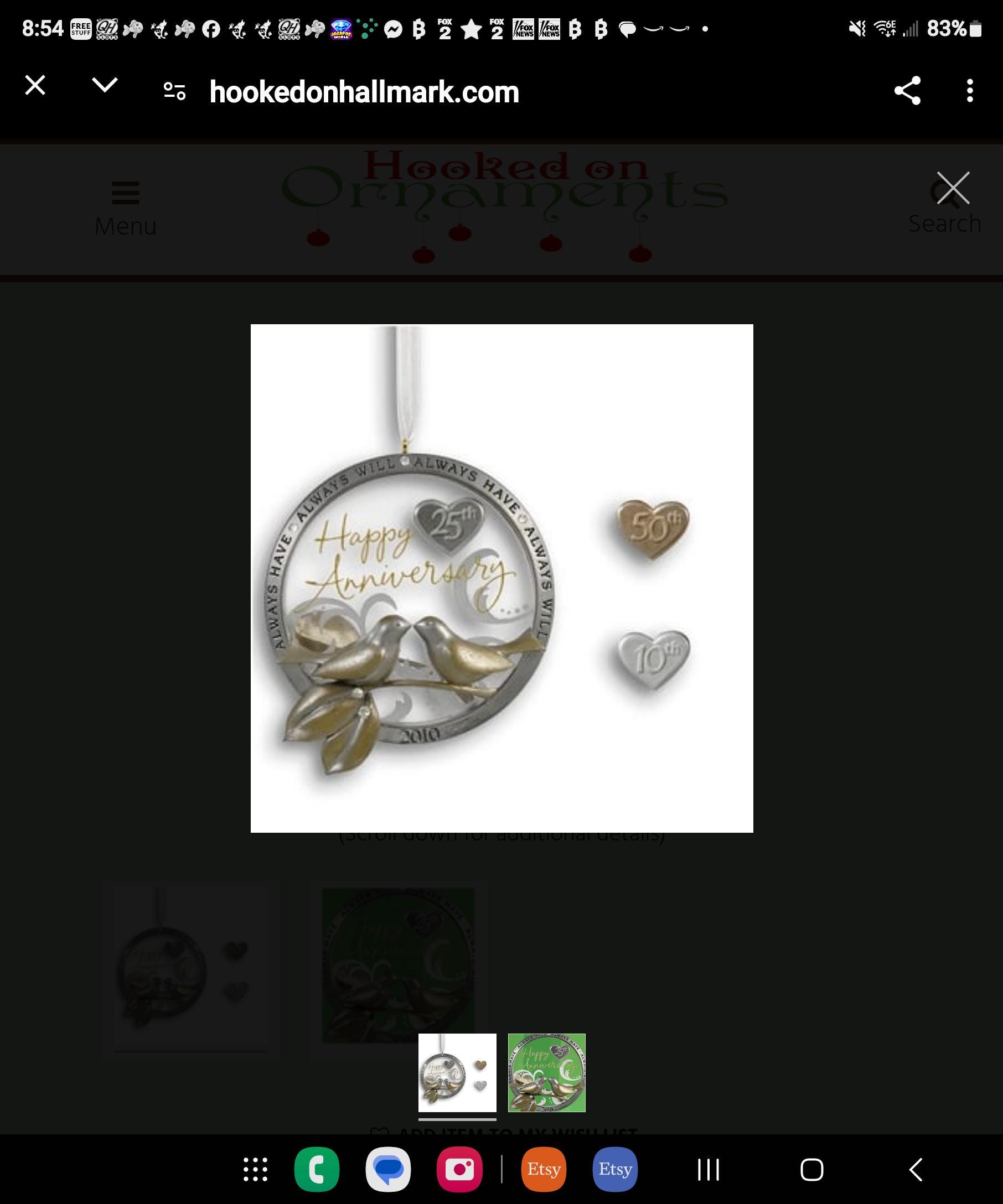Go back with the navigation arrow
Image resolution: width=1003 pixels, height=1204 pixels.
(x=916, y=1170)
